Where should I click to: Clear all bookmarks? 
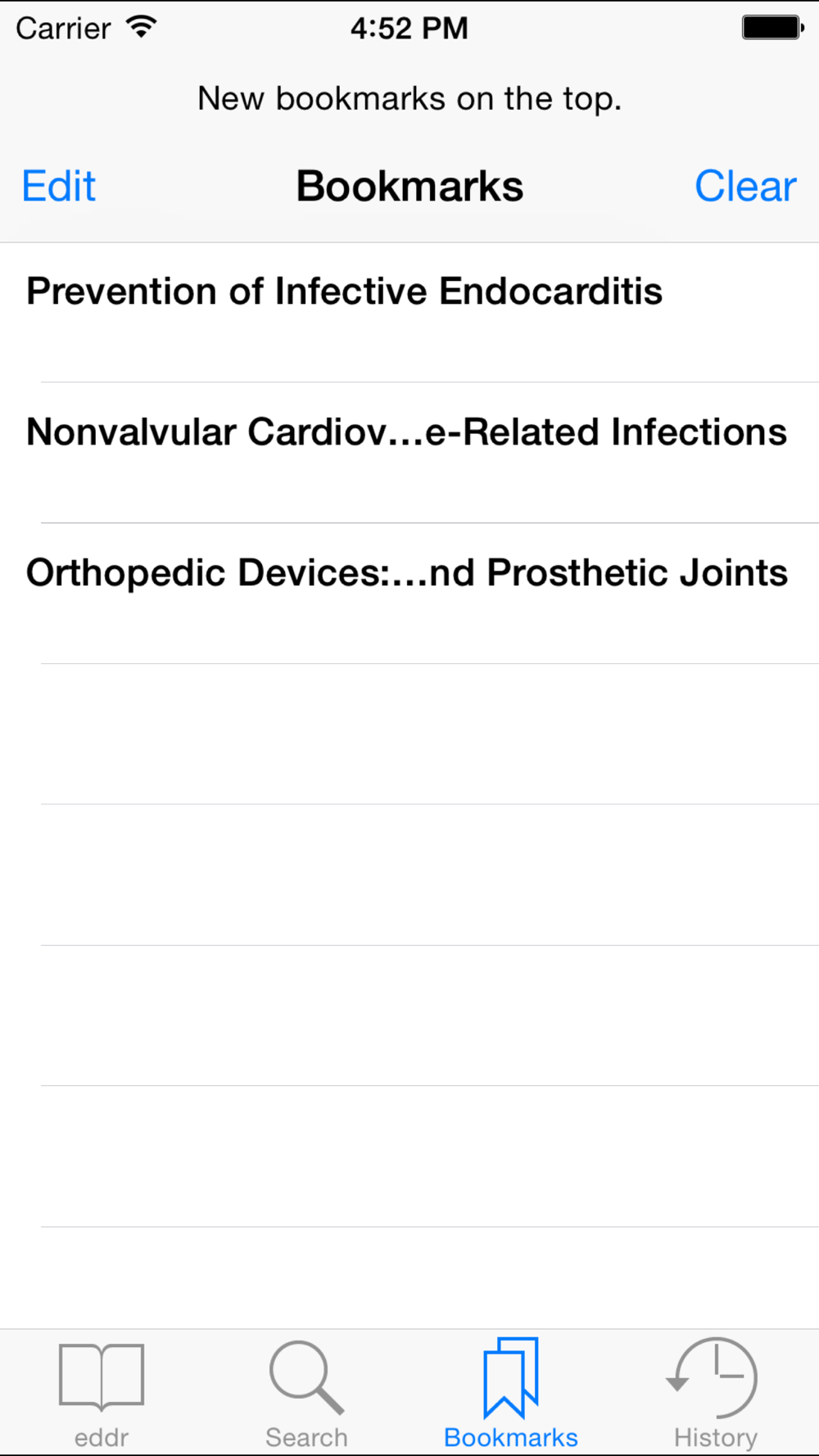pos(744,187)
